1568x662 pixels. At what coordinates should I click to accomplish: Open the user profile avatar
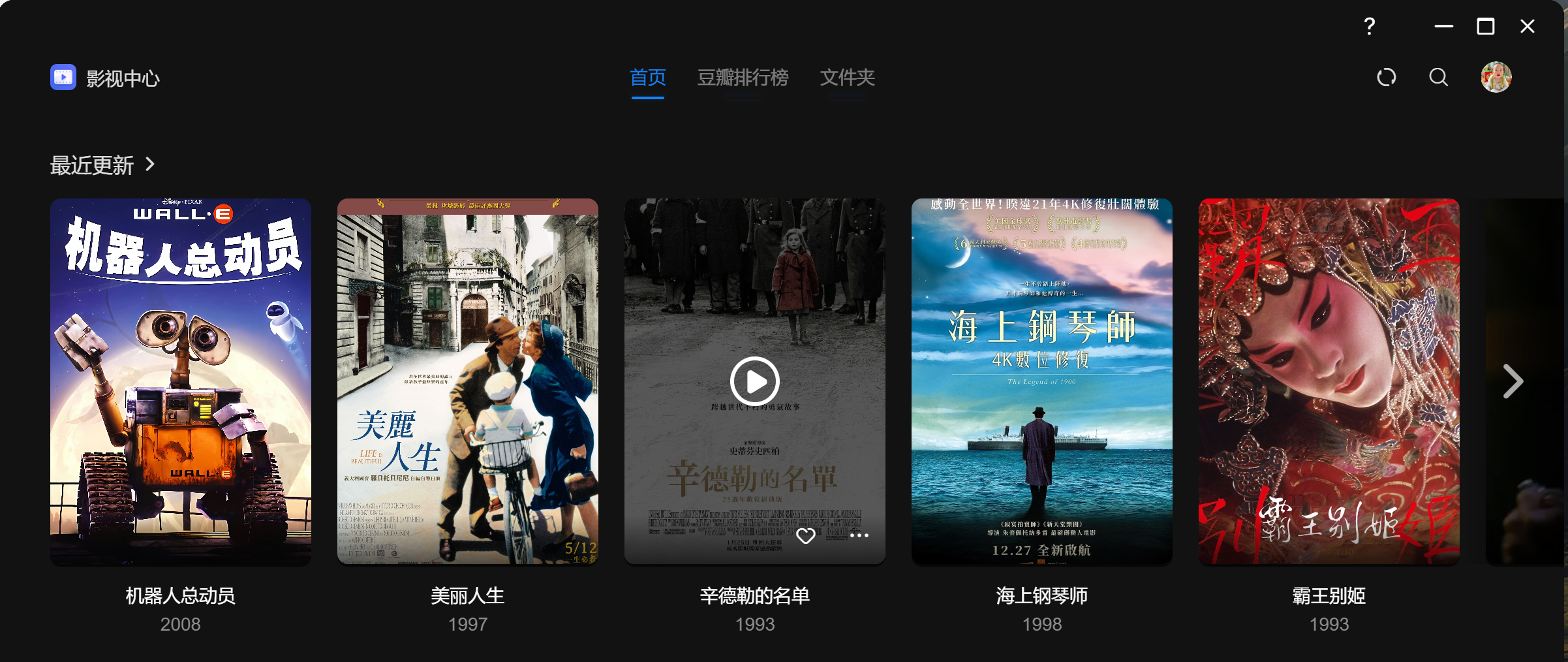(x=1496, y=77)
